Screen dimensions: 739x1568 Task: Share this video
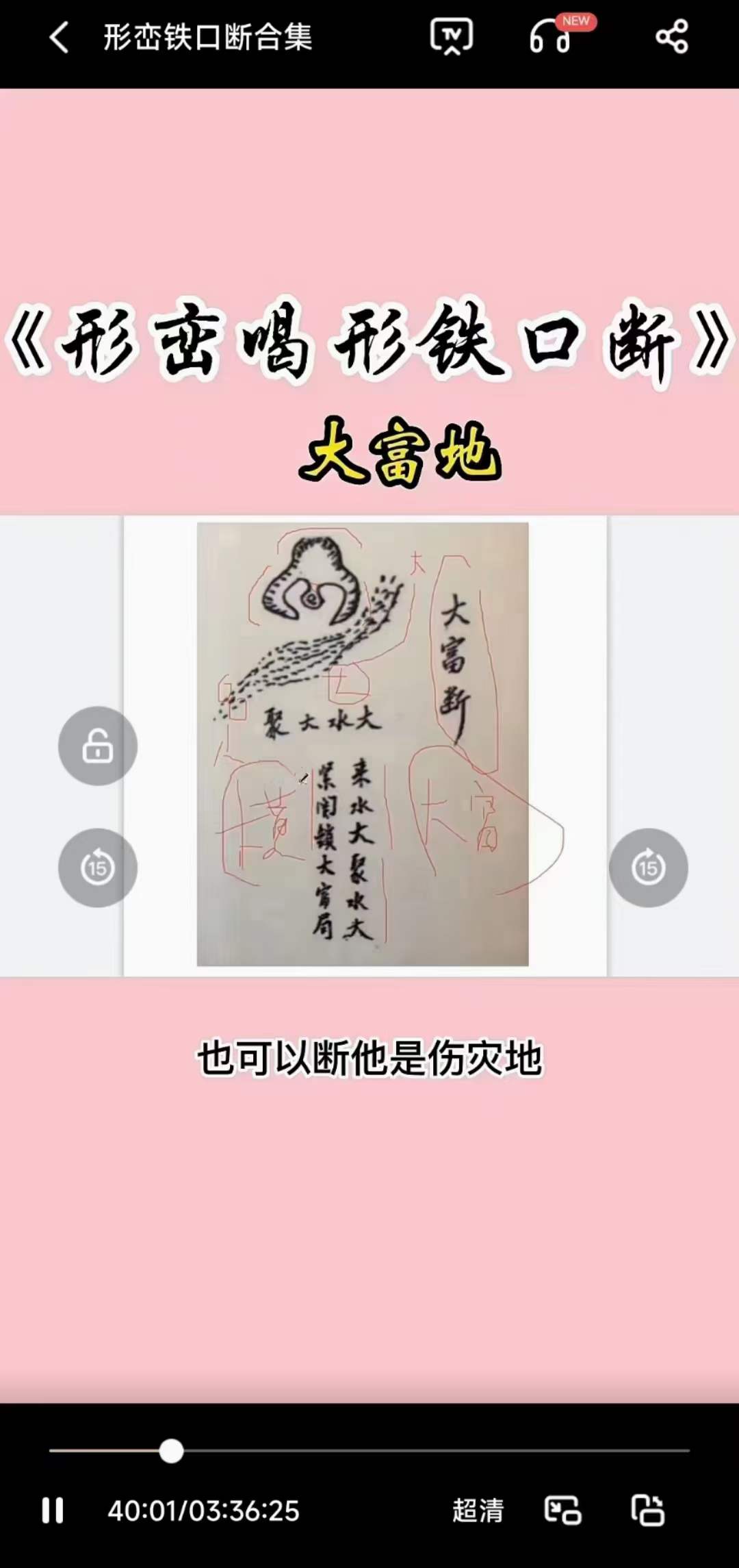[671, 37]
